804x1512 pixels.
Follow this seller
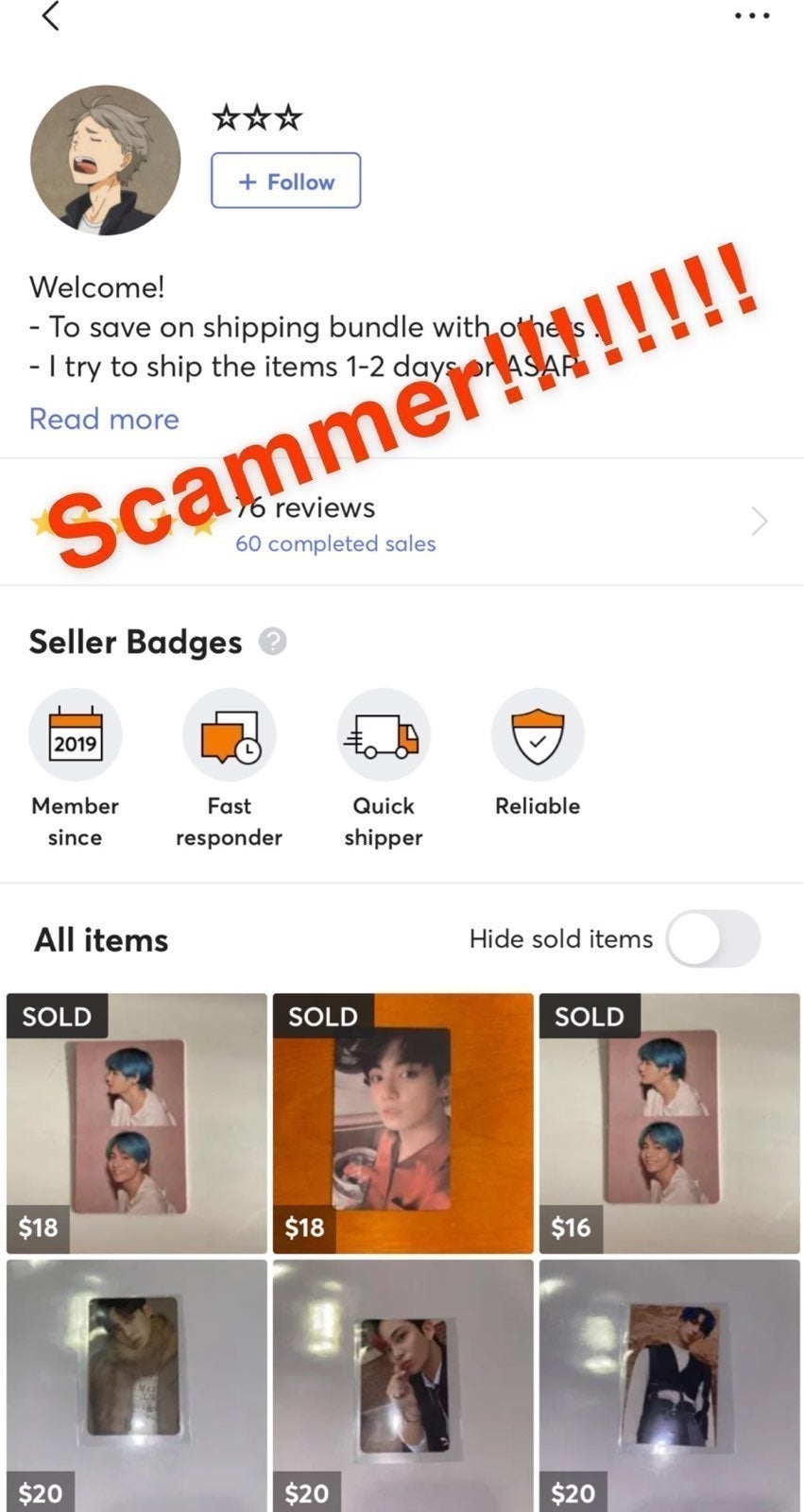285,180
